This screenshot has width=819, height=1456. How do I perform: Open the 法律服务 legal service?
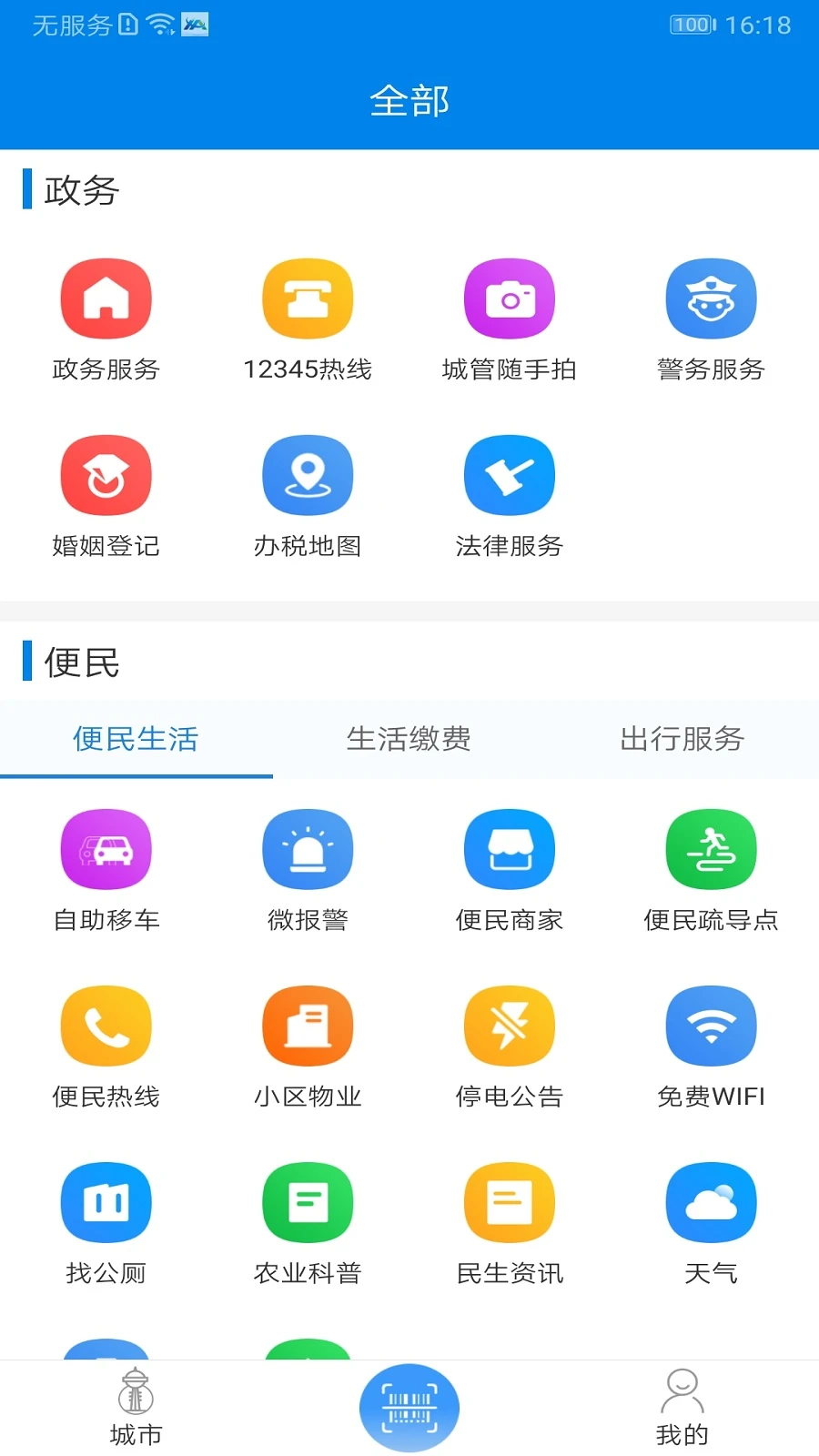(510, 474)
